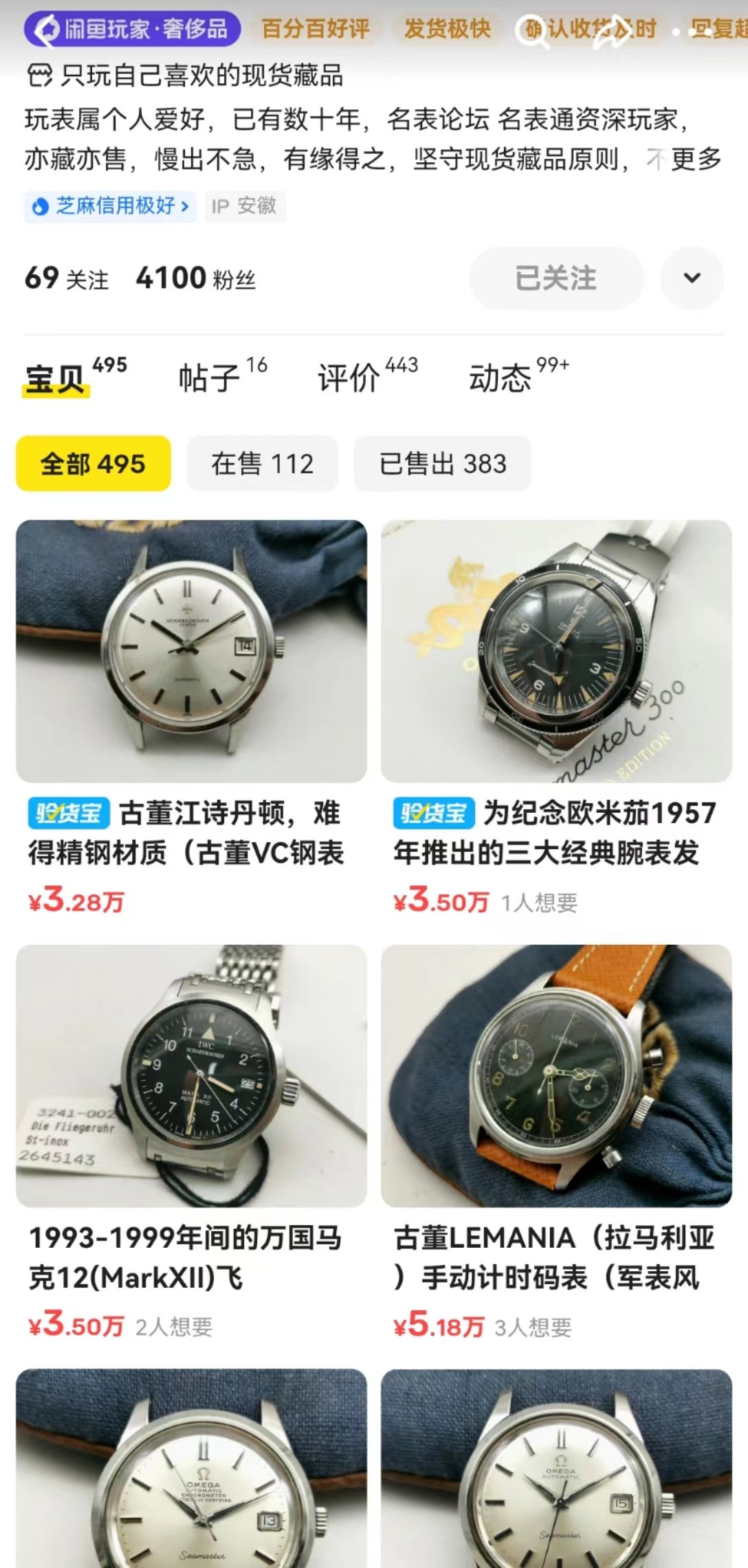Viewport: 748px width, 1568px height.
Task: View the 69 关注 following list
Action: tap(67, 278)
